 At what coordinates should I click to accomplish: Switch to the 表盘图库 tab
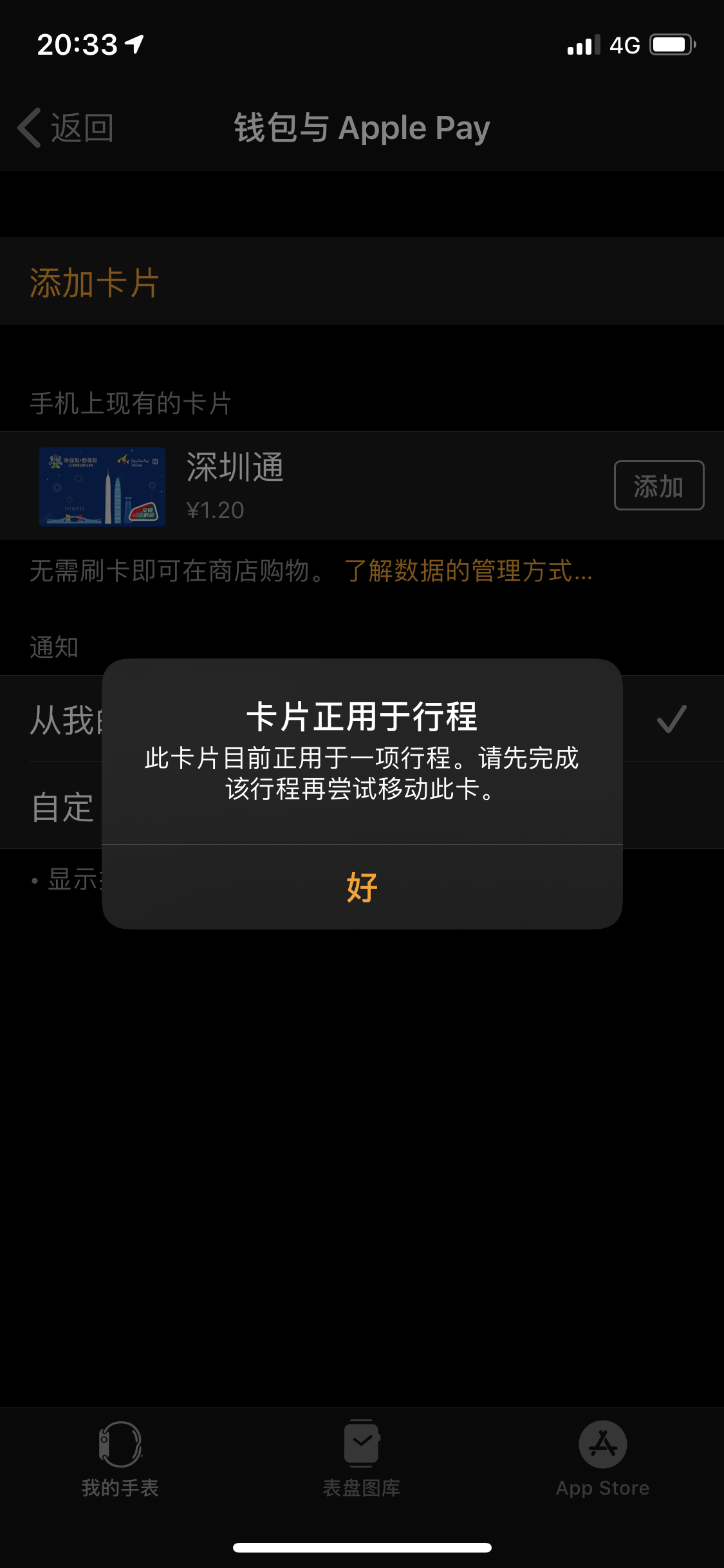[362, 1459]
